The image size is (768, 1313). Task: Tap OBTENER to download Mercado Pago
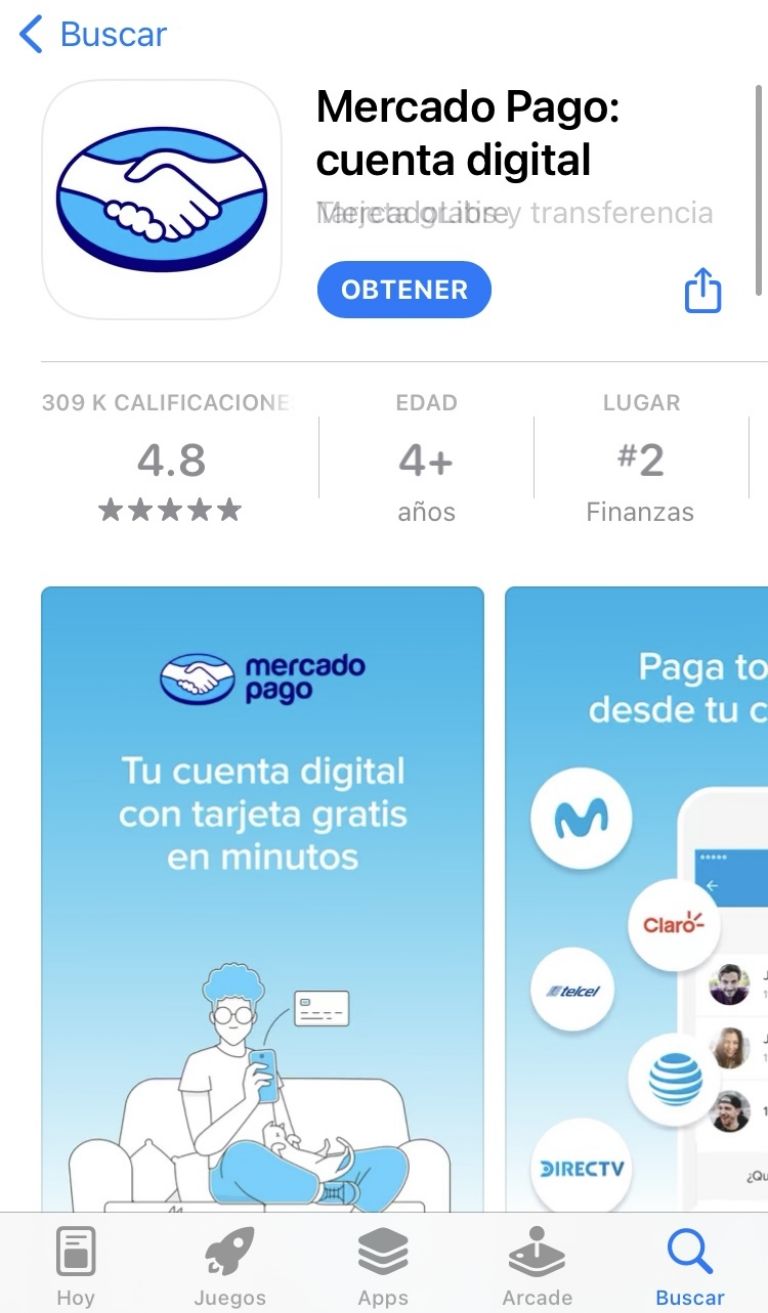pos(404,290)
